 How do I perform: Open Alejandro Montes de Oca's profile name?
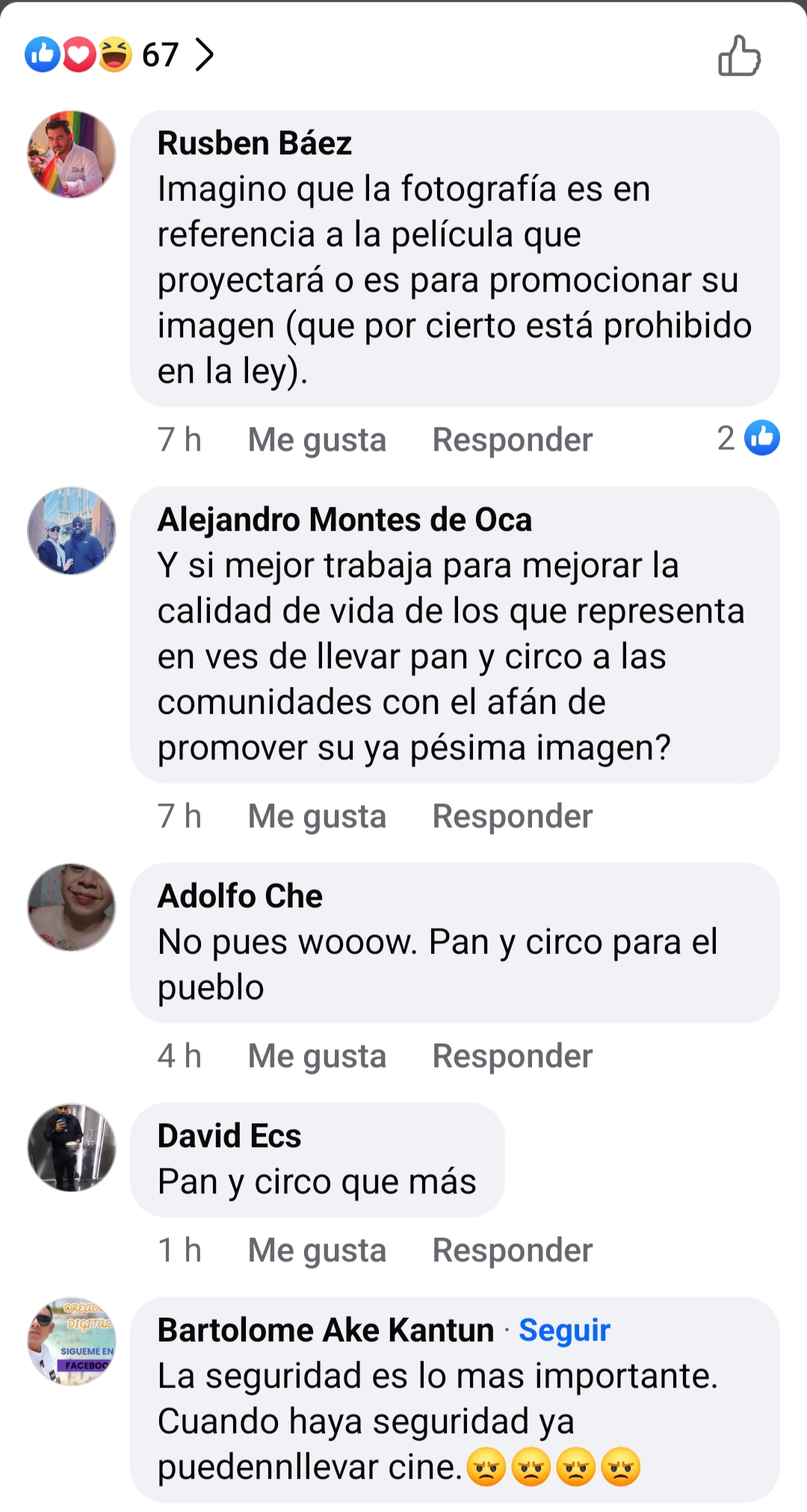pyautogui.click(x=344, y=520)
